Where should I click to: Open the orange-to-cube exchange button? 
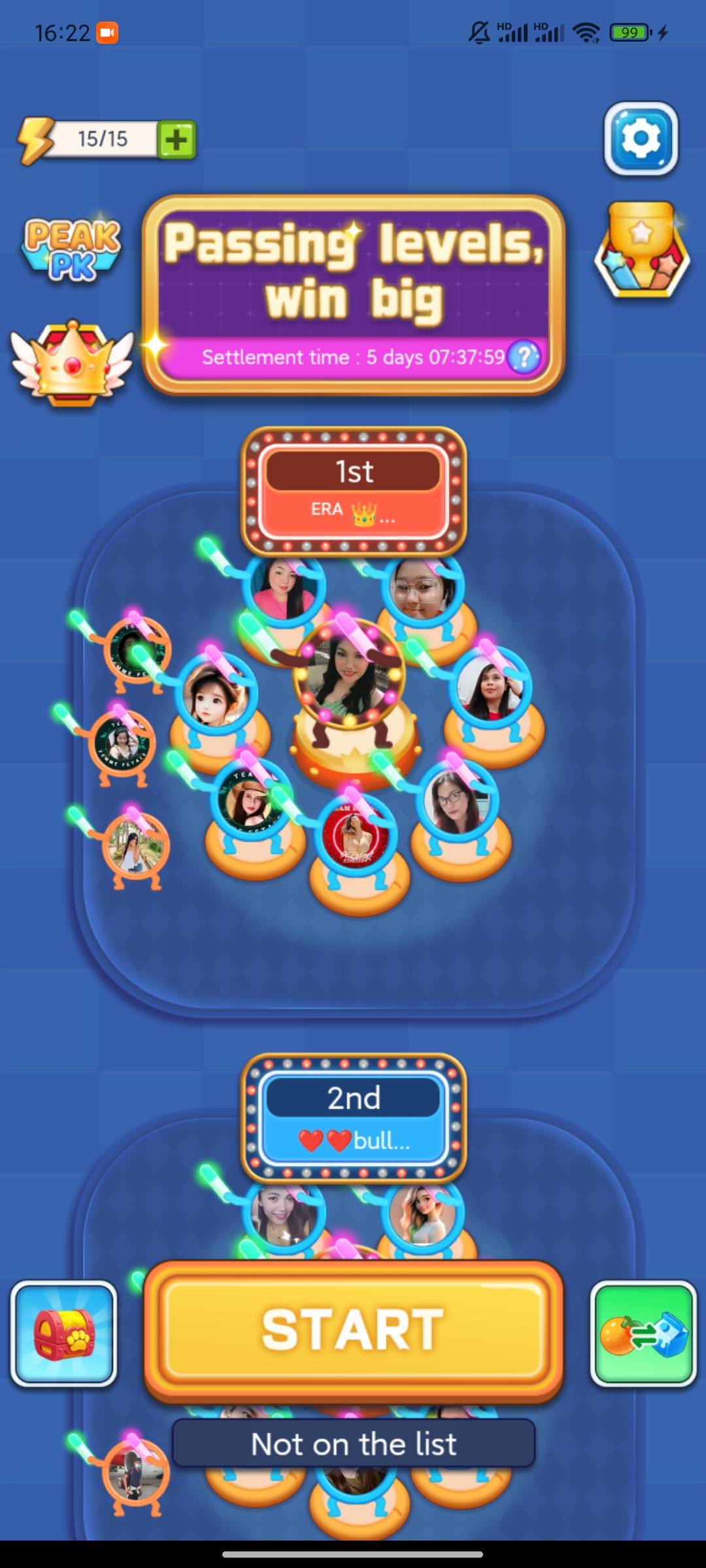click(643, 1333)
